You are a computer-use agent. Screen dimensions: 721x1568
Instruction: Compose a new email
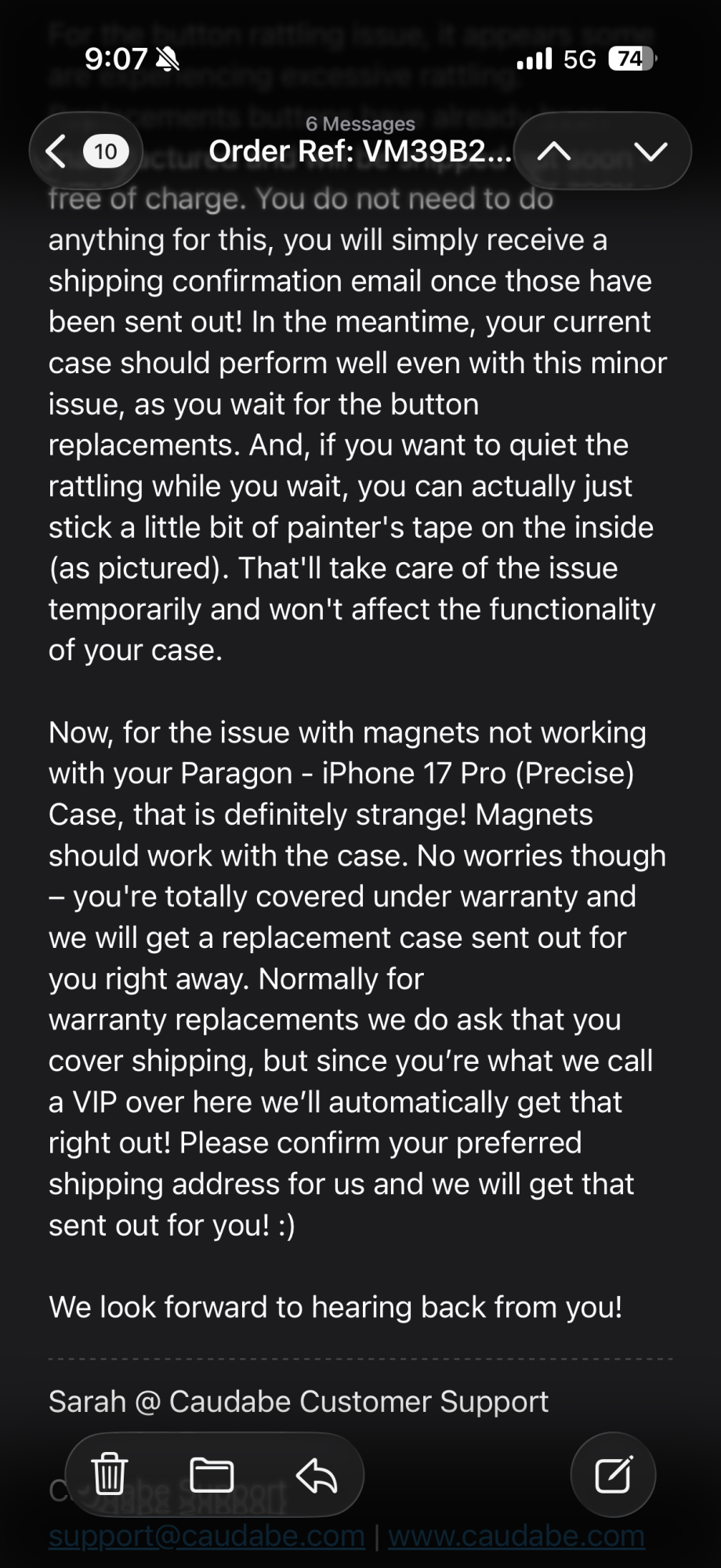613,1475
